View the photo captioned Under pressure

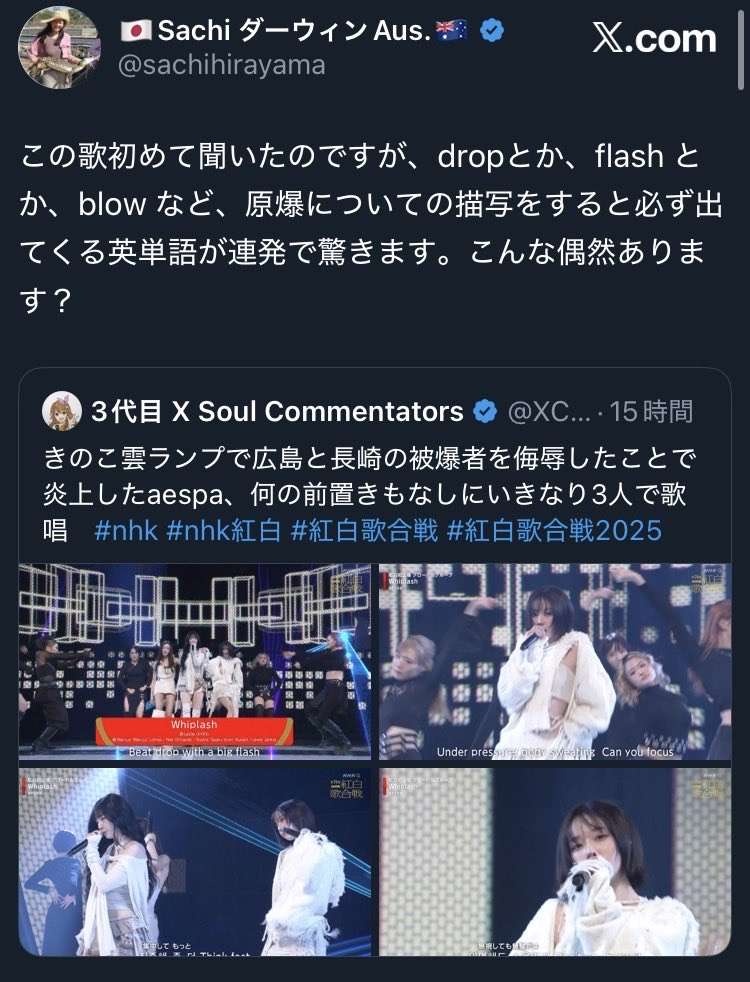[x=554, y=660]
